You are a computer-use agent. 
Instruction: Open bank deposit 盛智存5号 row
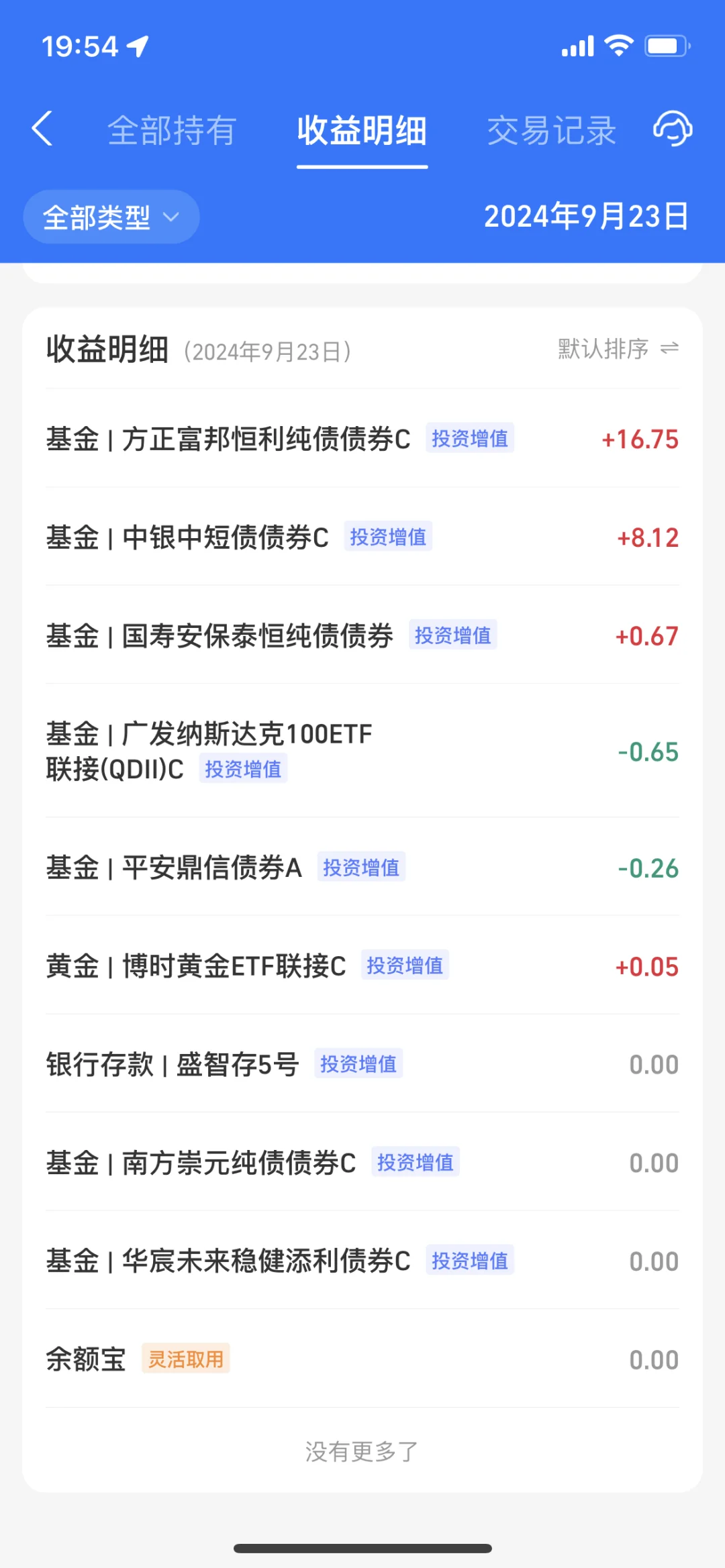(362, 1064)
